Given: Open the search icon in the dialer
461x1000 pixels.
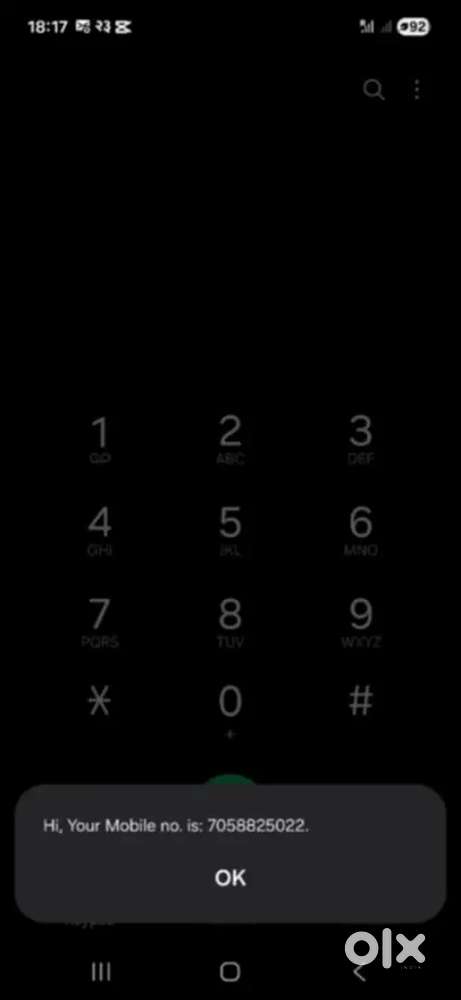Looking at the screenshot, I should point(374,90).
